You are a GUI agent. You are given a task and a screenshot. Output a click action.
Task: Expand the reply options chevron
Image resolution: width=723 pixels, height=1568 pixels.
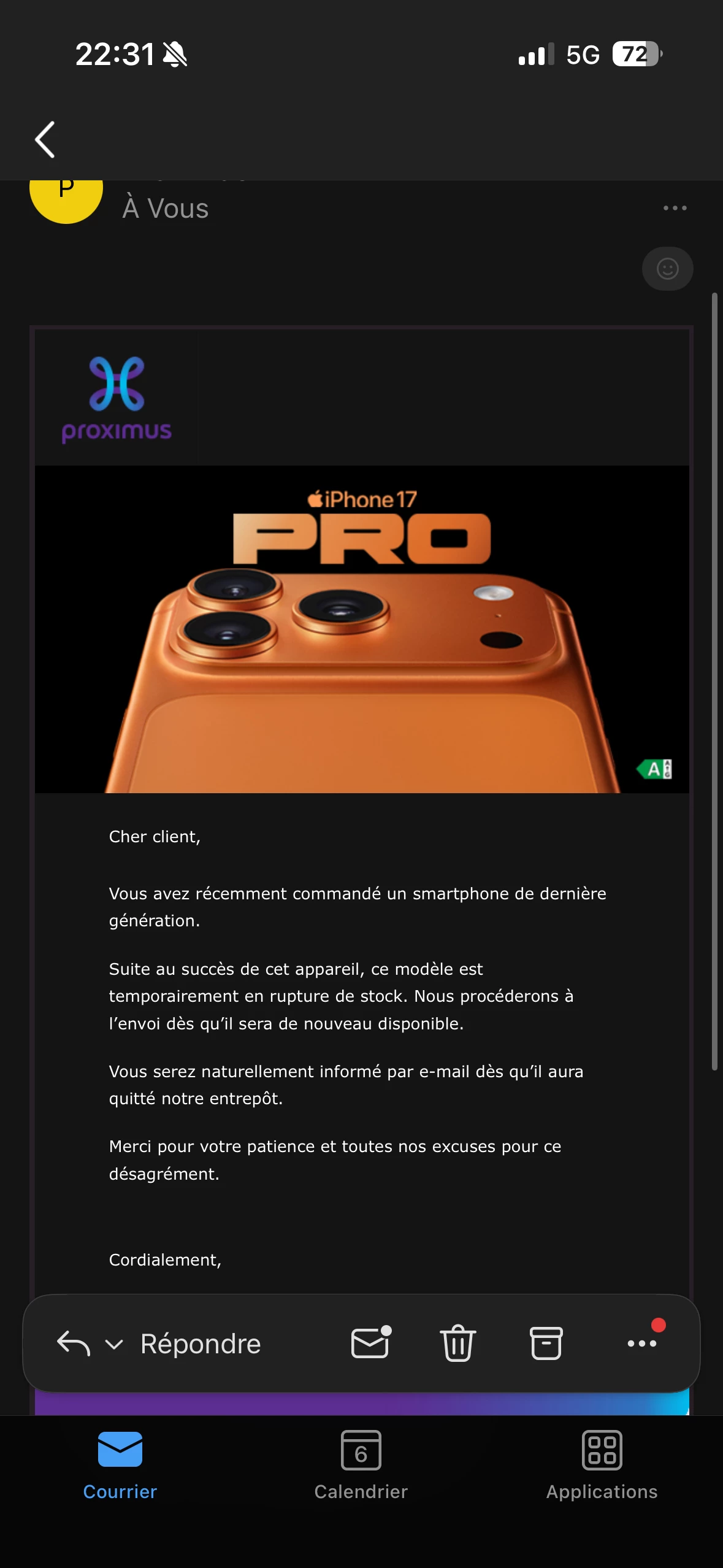click(x=114, y=1344)
